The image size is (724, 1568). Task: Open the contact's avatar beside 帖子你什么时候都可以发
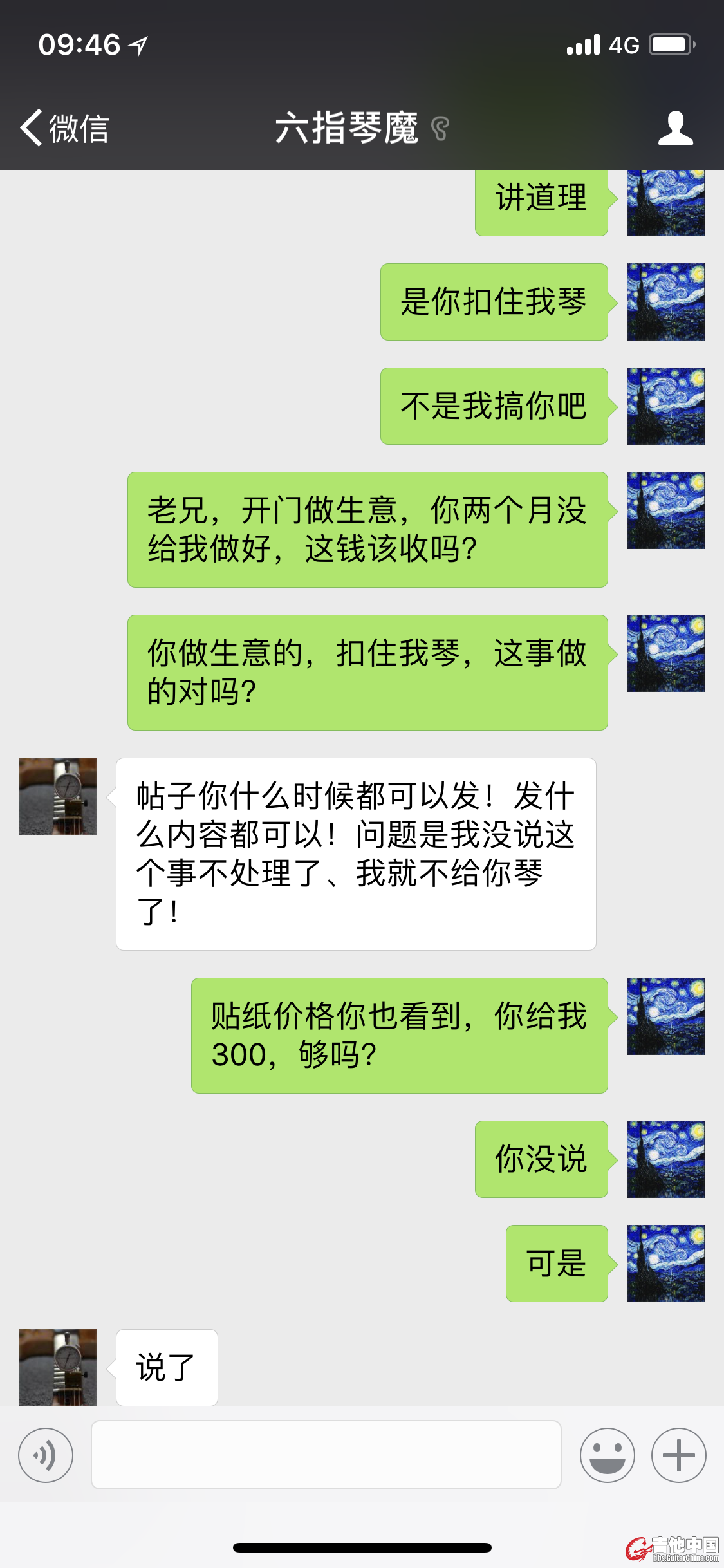[58, 796]
